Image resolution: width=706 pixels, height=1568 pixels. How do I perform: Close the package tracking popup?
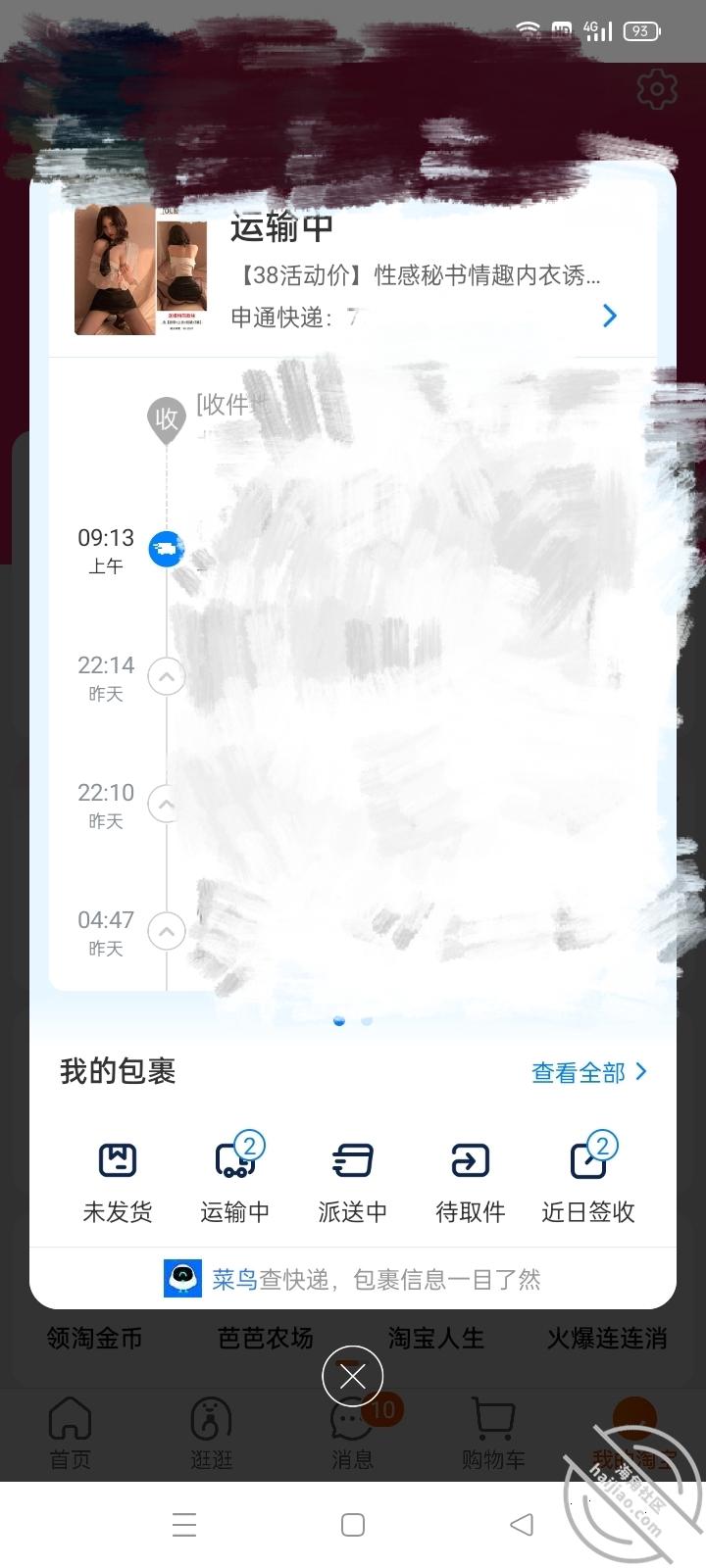352,1377
